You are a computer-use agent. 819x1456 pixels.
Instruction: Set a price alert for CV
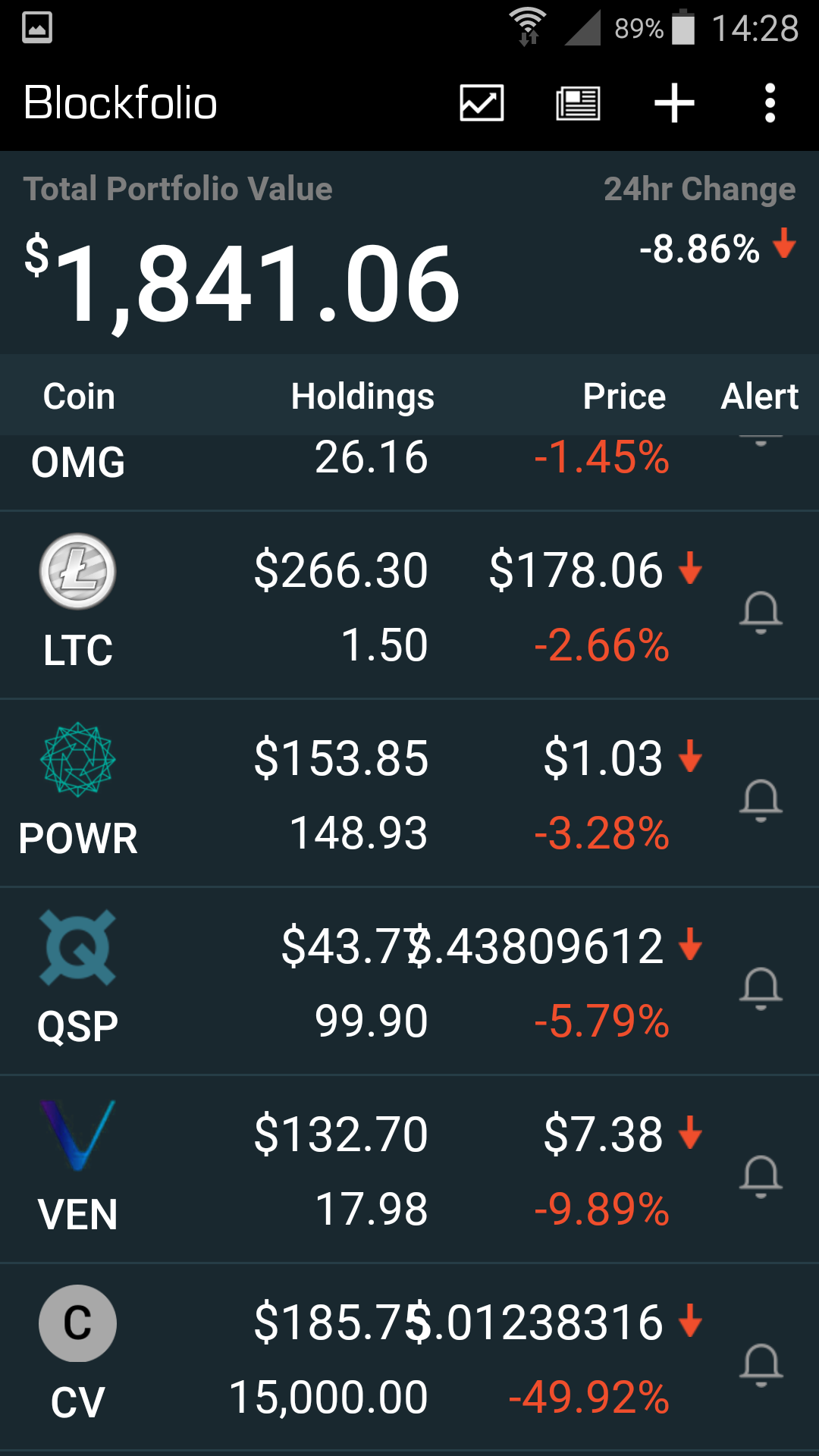coord(761,1364)
